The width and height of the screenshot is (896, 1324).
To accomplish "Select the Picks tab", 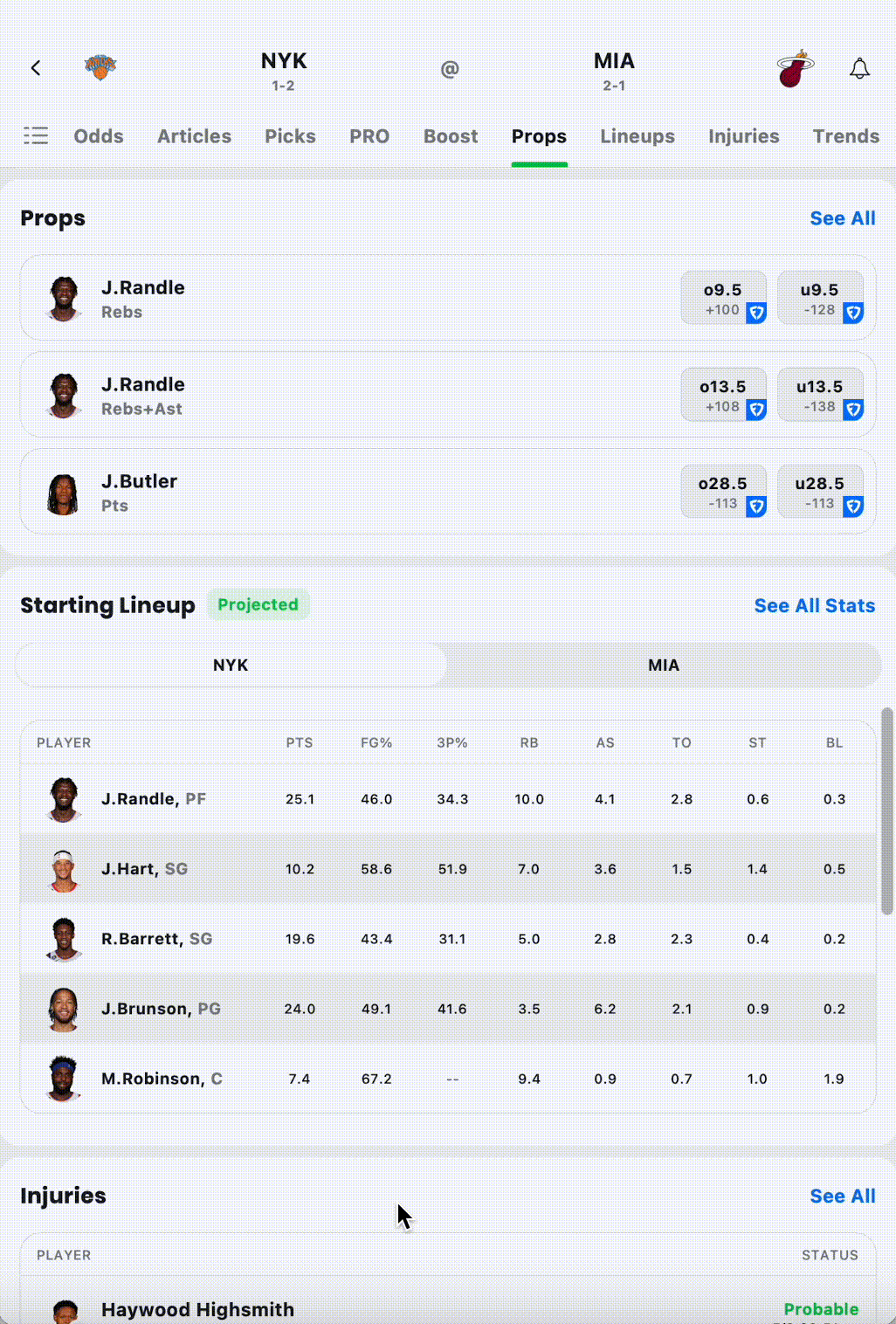I will (290, 136).
